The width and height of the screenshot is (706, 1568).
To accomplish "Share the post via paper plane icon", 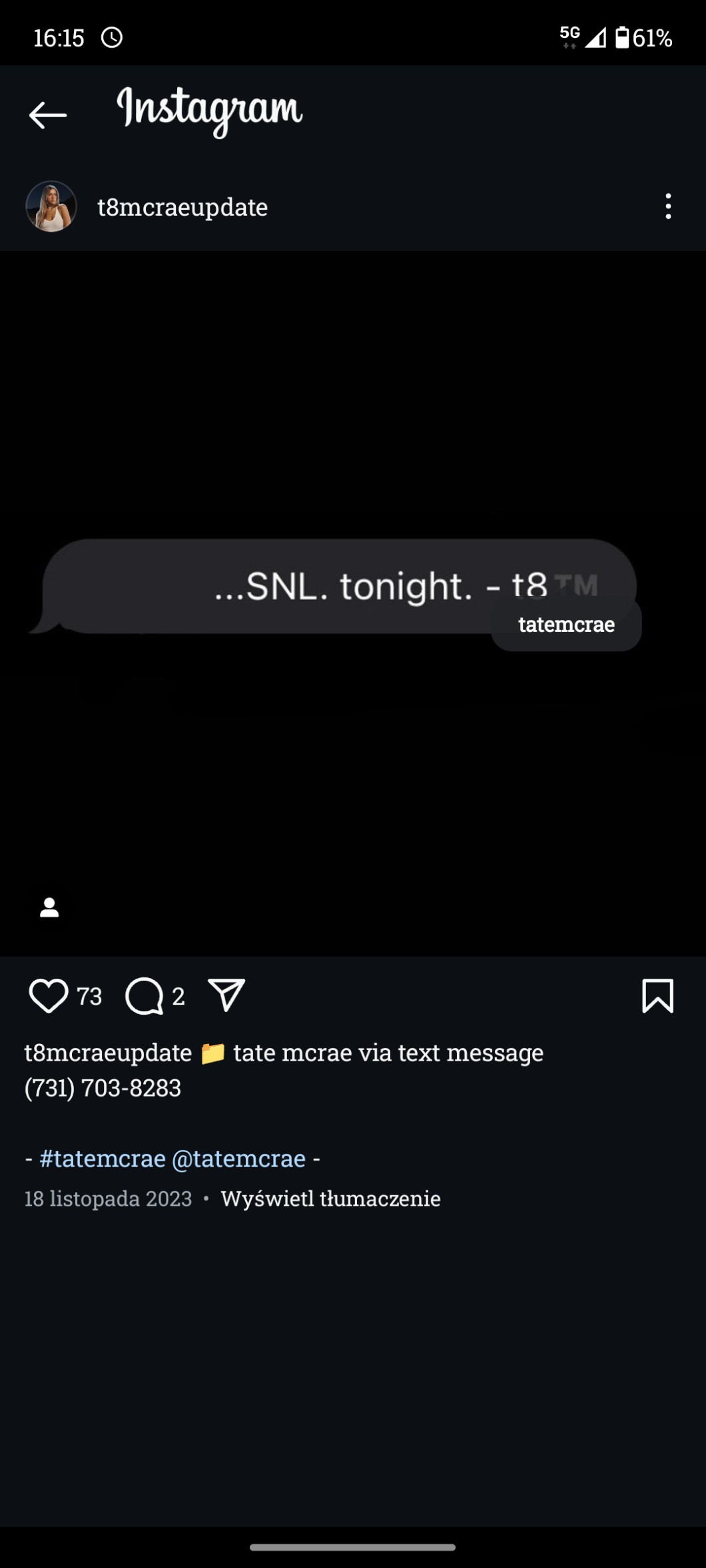I will click(x=226, y=995).
